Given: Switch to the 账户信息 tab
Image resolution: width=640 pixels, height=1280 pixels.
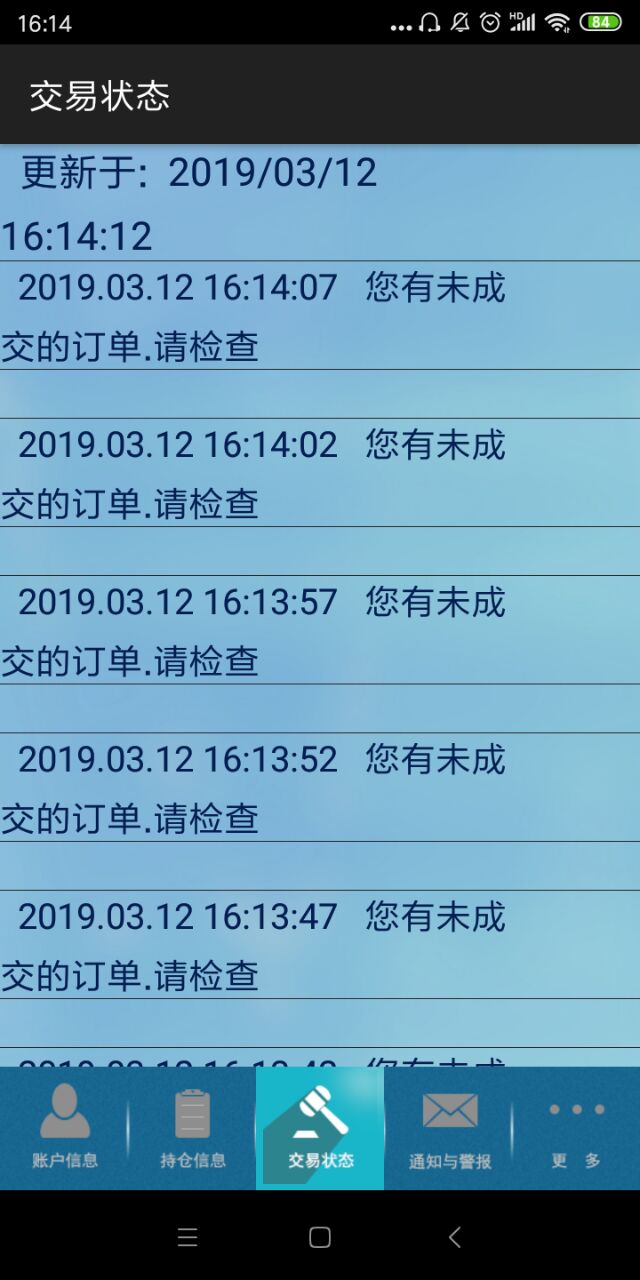Looking at the screenshot, I should [64, 1128].
